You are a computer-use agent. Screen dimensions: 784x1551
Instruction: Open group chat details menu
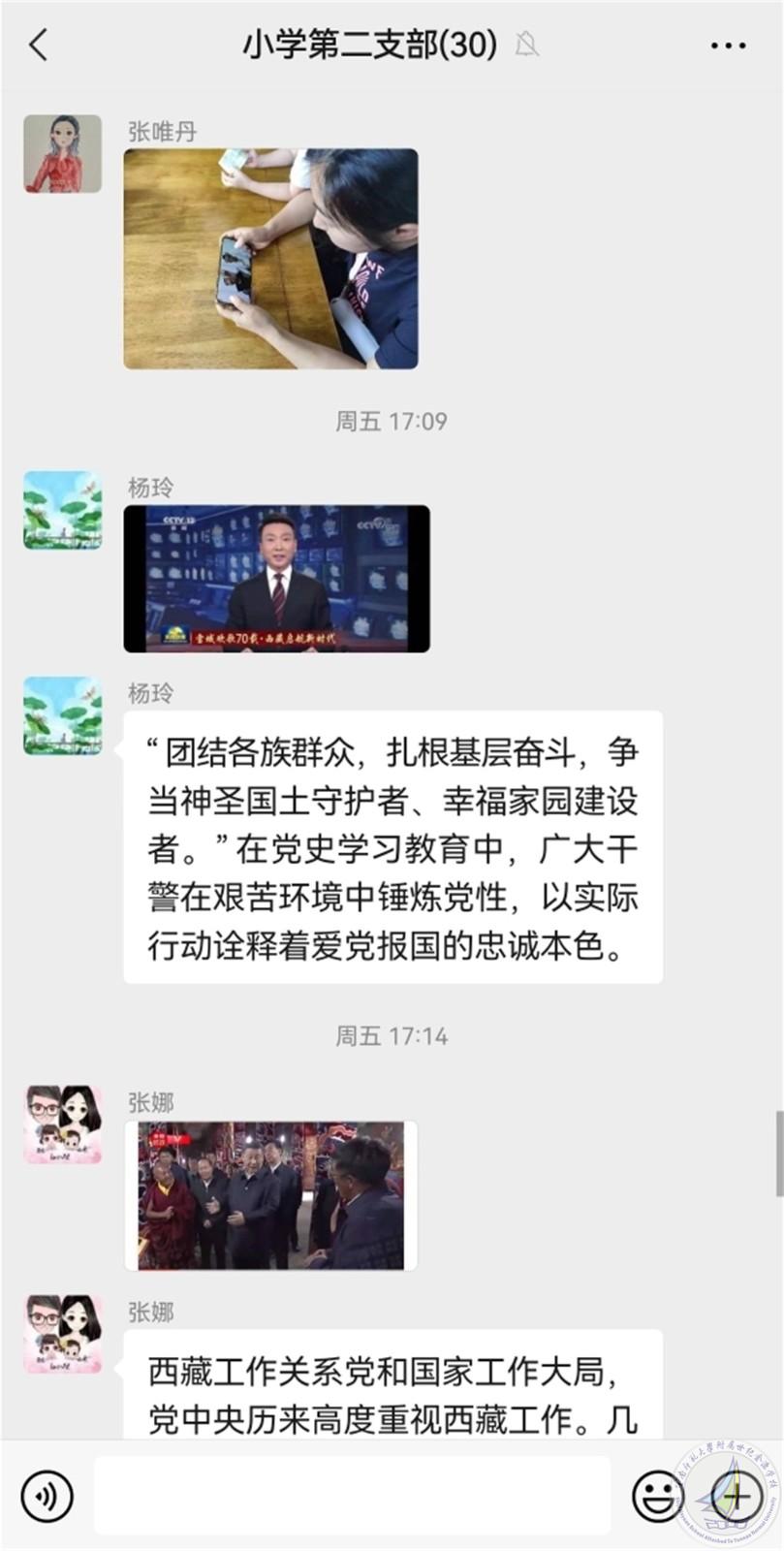728,46
